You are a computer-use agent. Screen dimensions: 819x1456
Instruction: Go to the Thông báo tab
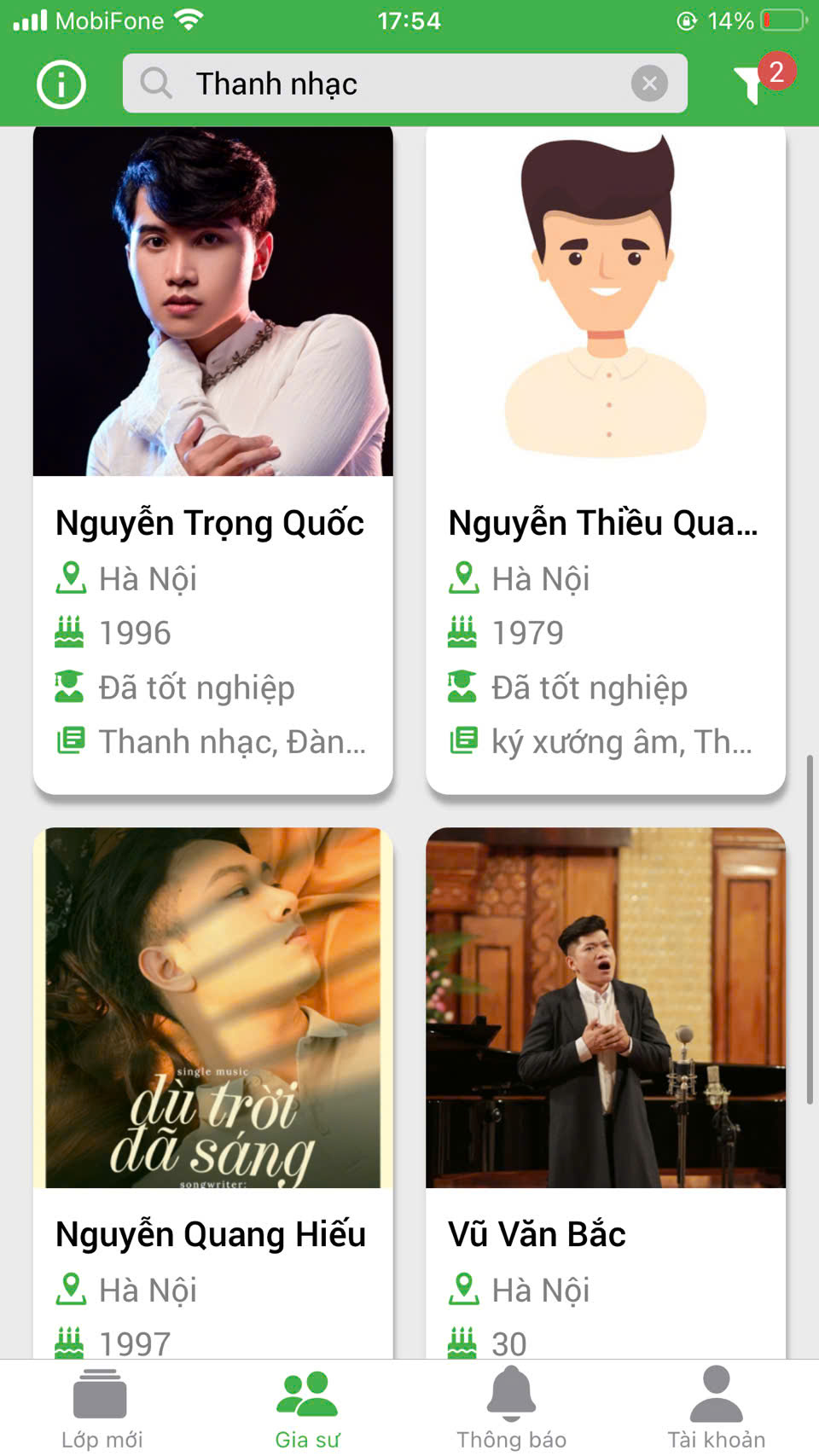[511, 1408]
